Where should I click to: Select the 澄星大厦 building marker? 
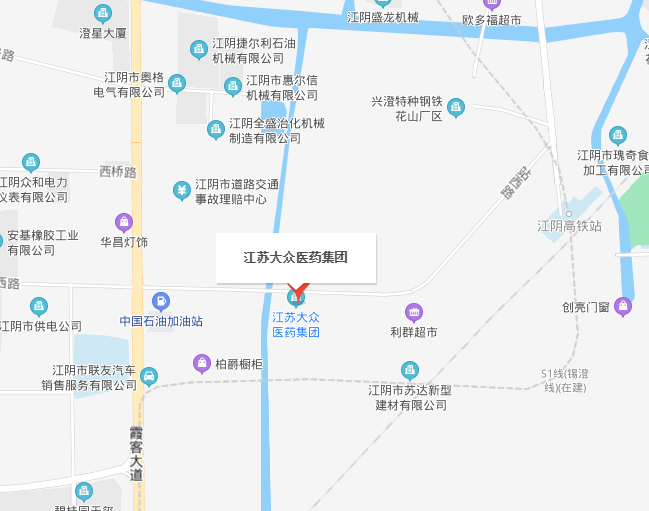[103, 13]
